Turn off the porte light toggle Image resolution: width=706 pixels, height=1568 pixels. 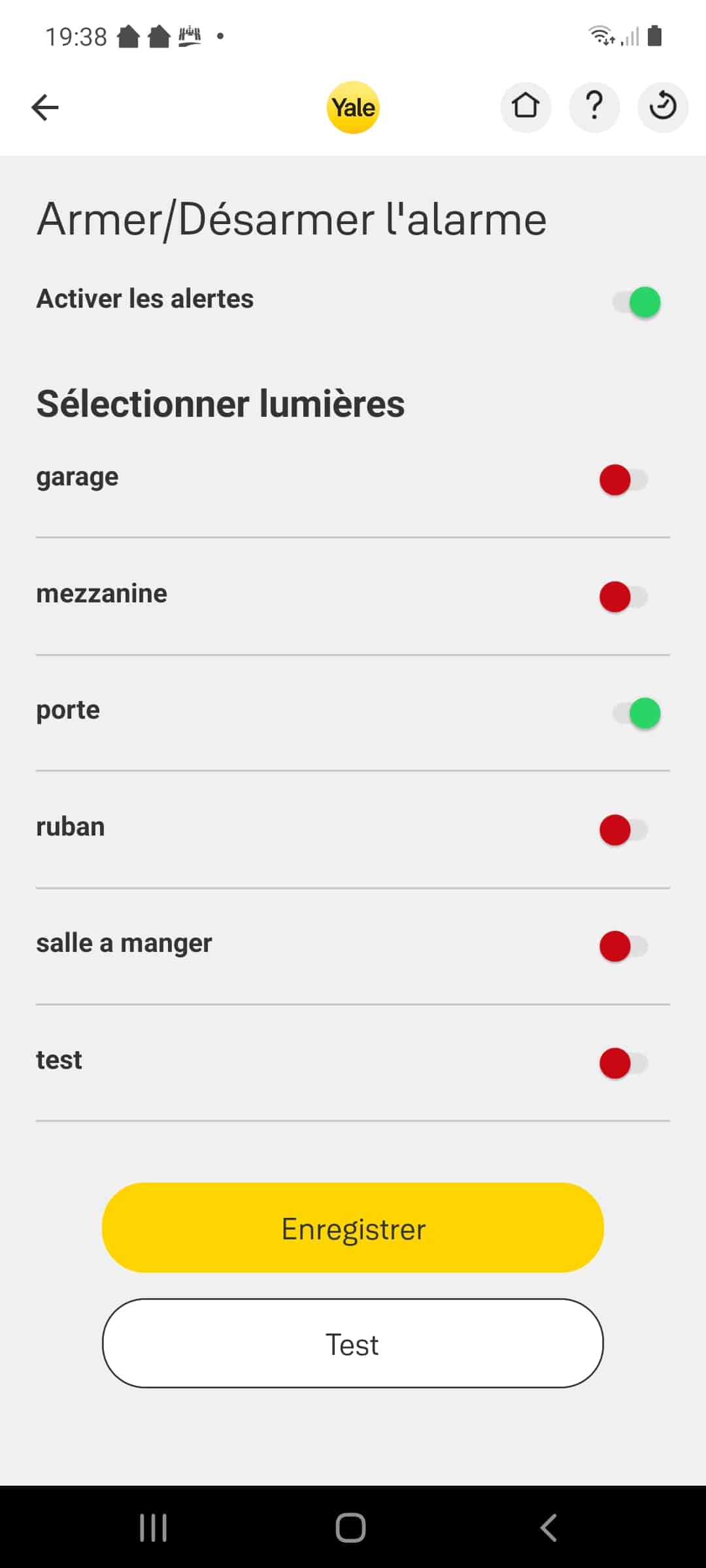[636, 713]
